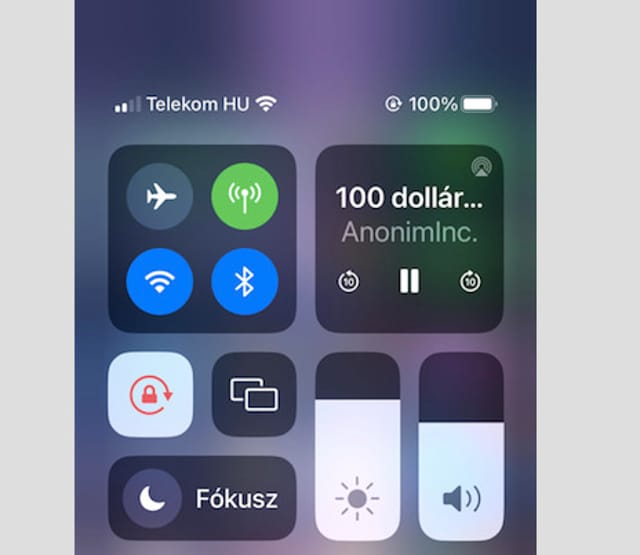Viewport: 640px width, 555px height.
Task: Toggle portrait orientation lock
Action: [150, 394]
